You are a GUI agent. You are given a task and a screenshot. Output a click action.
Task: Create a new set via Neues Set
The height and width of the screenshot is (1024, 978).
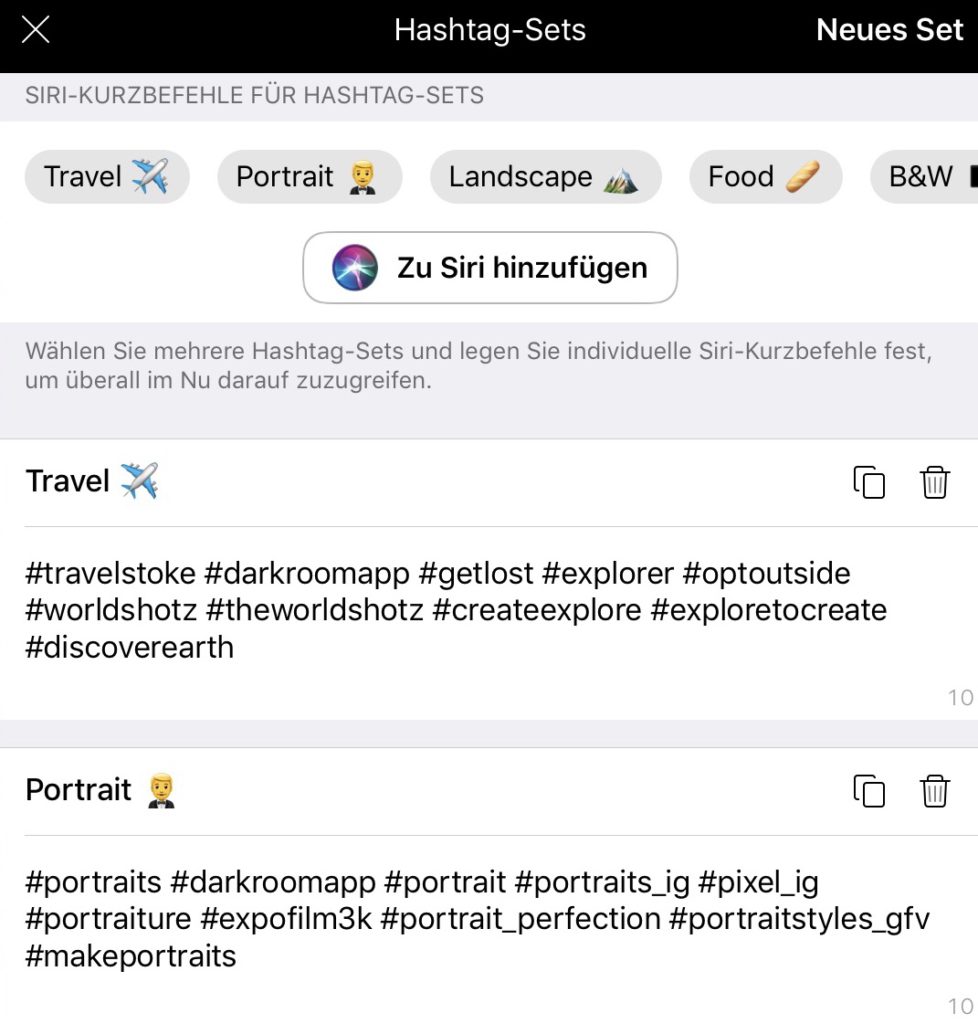pos(888,30)
